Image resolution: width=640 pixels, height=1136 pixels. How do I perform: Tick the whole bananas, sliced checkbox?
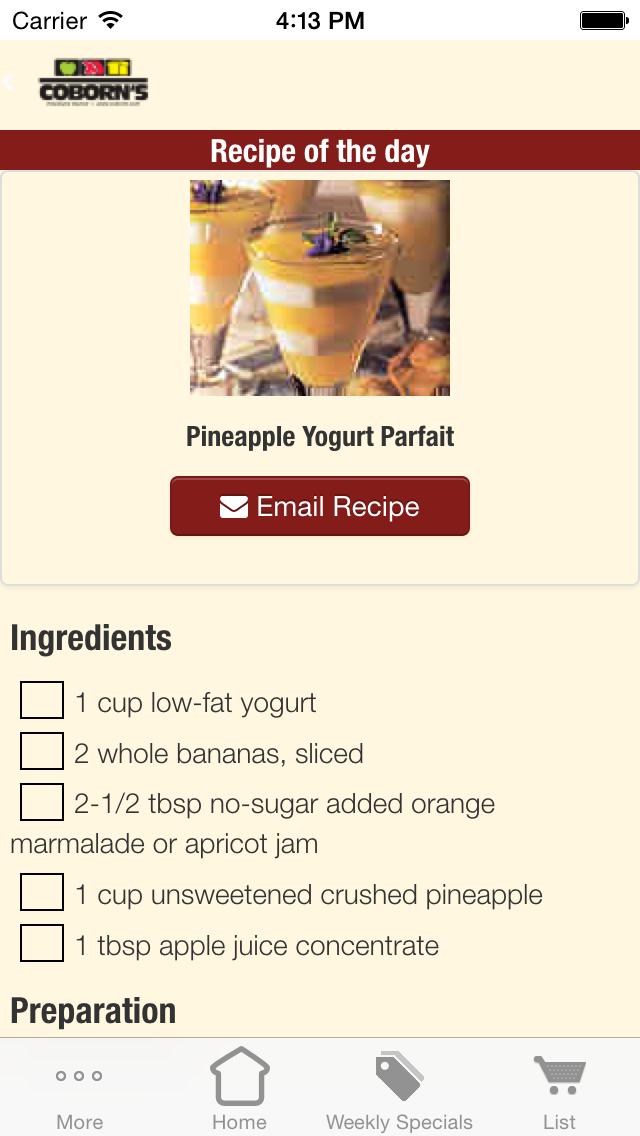point(42,752)
